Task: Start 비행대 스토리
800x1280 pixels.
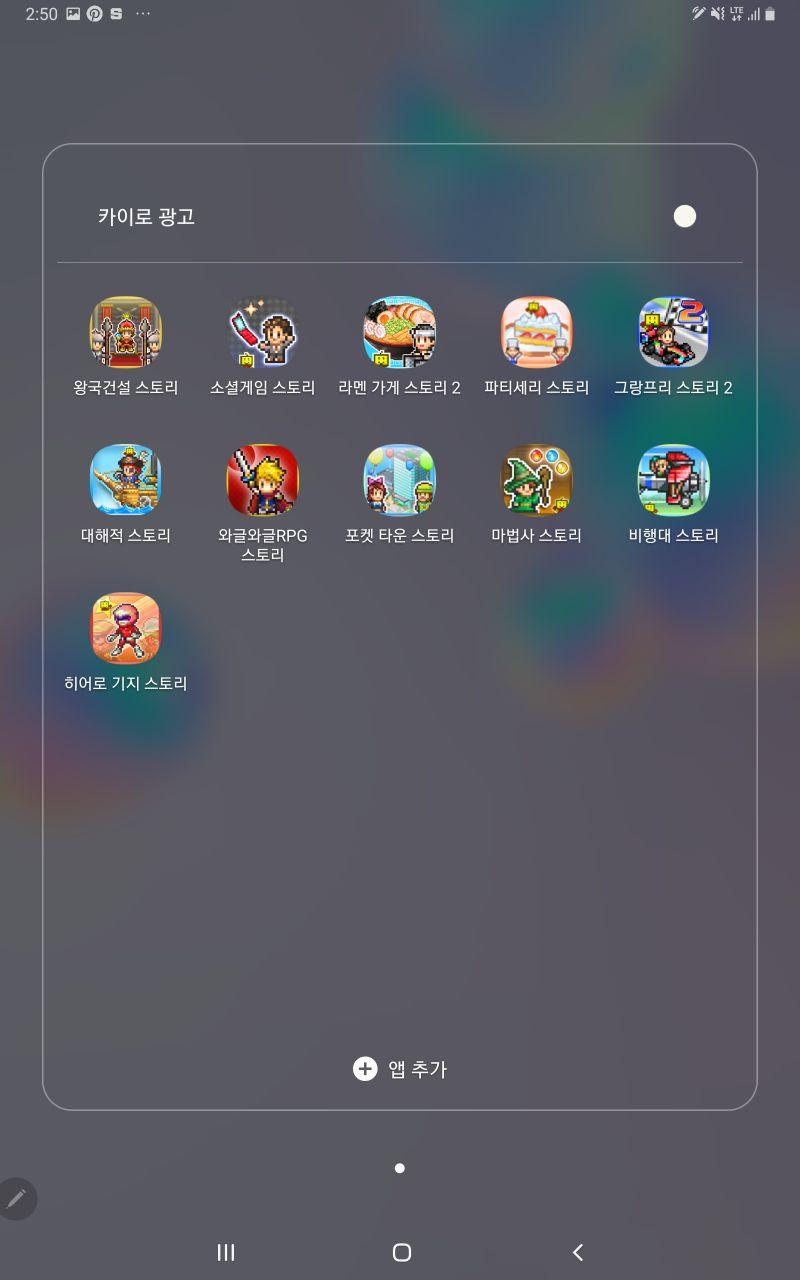Action: coord(673,480)
